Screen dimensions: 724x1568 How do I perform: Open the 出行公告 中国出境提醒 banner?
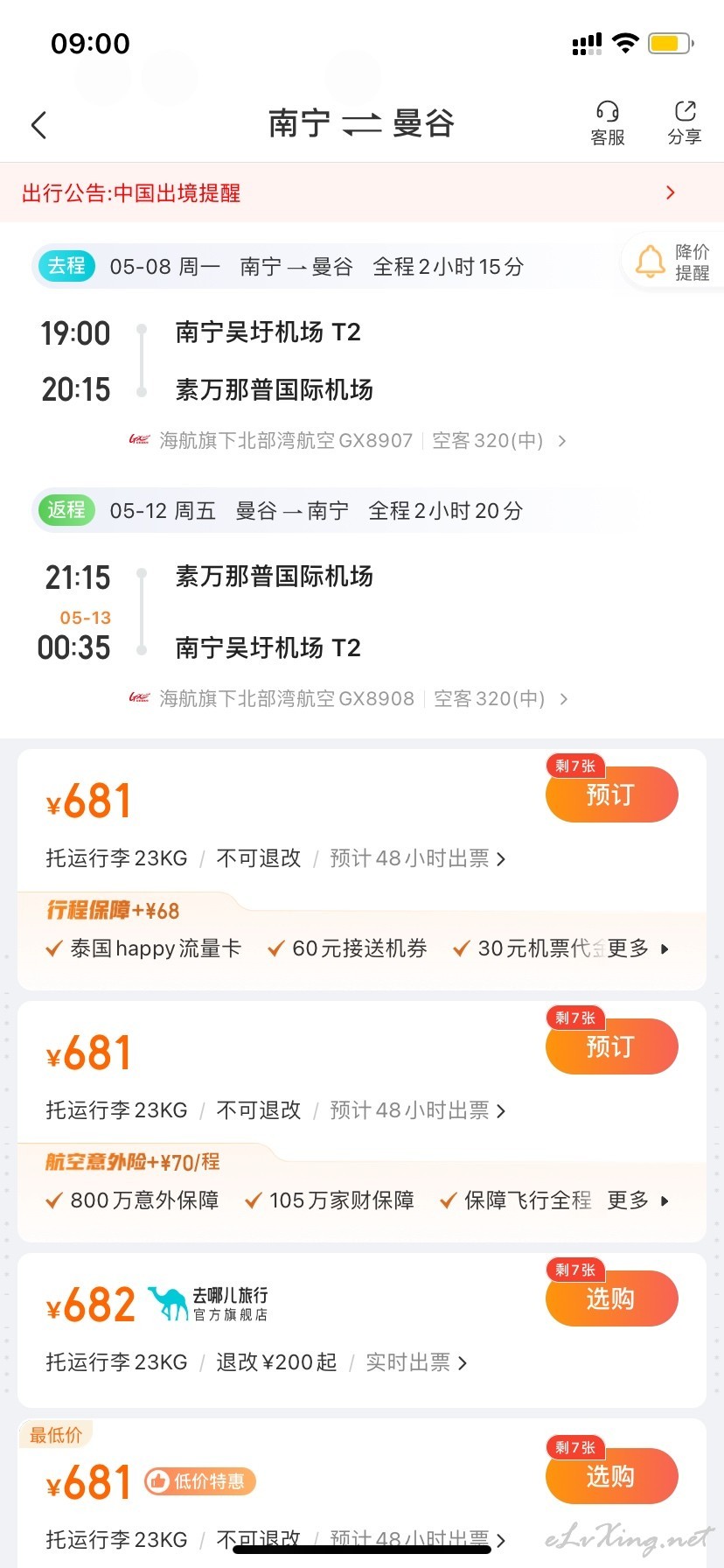click(x=362, y=192)
